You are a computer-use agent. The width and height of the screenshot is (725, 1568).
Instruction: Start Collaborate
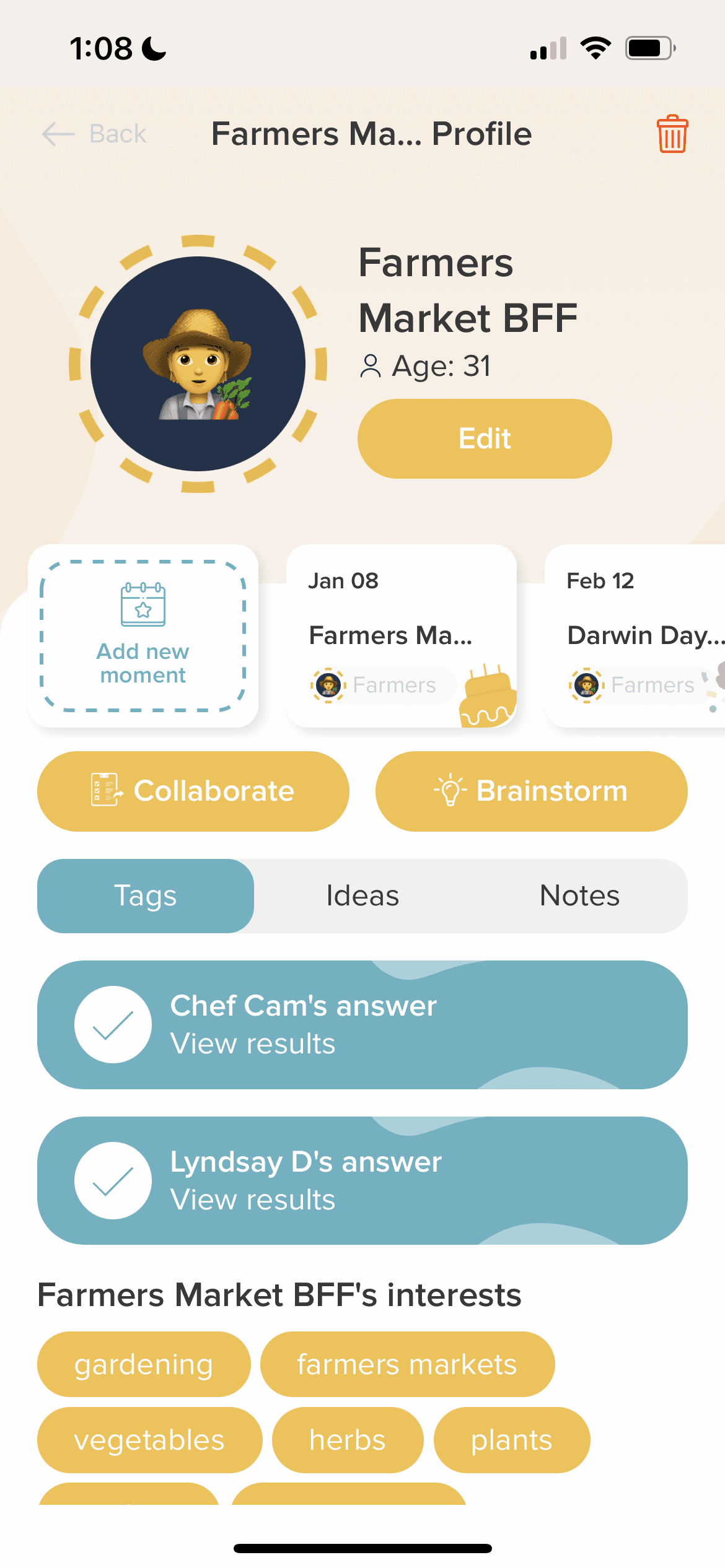[x=193, y=791]
